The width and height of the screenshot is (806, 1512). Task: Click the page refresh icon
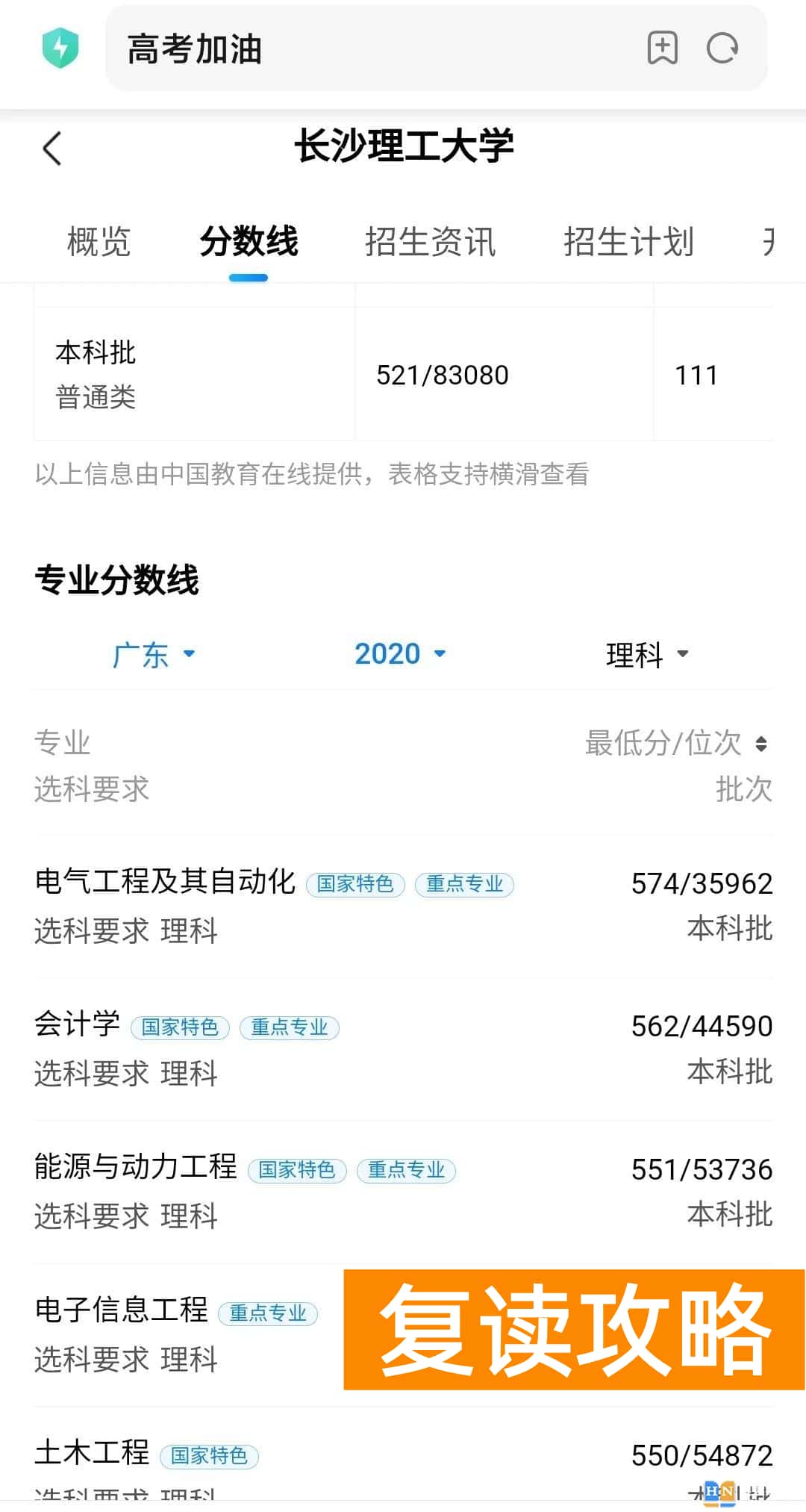722,48
